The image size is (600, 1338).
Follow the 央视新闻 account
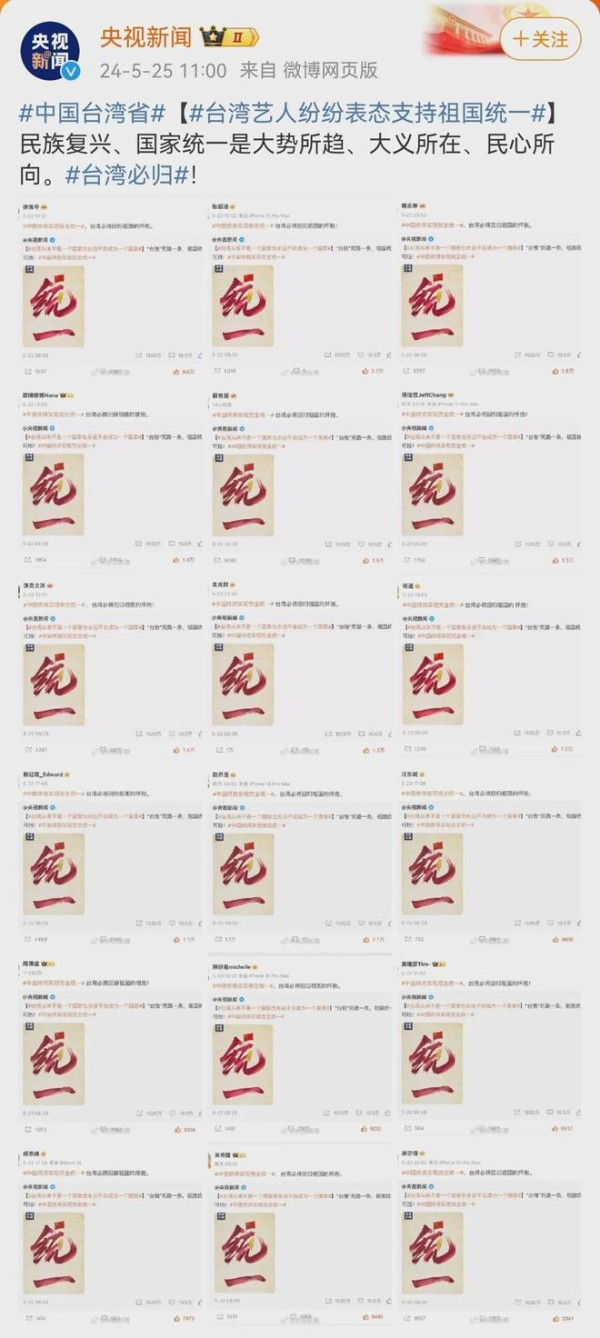[x=541, y=39]
